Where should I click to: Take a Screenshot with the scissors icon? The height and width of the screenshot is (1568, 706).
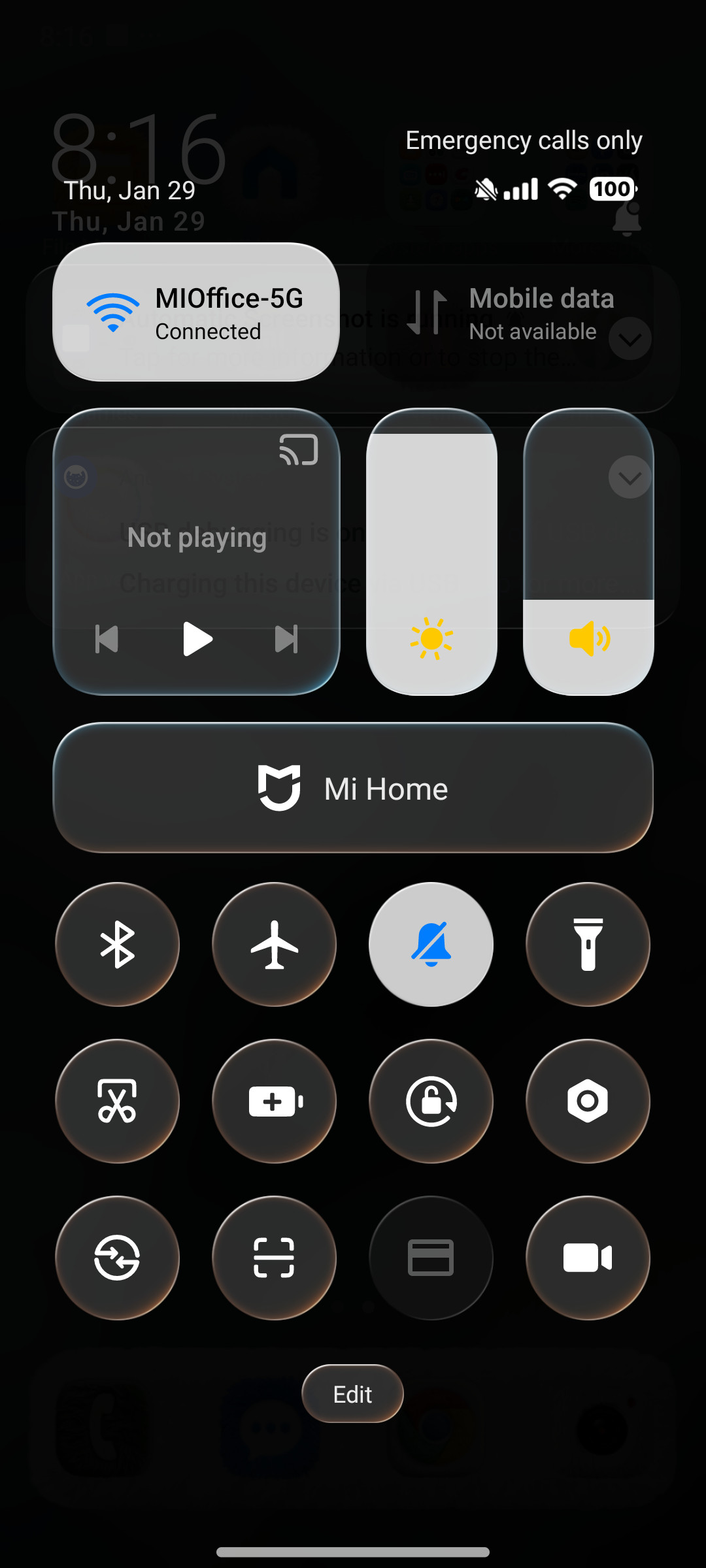(117, 1101)
